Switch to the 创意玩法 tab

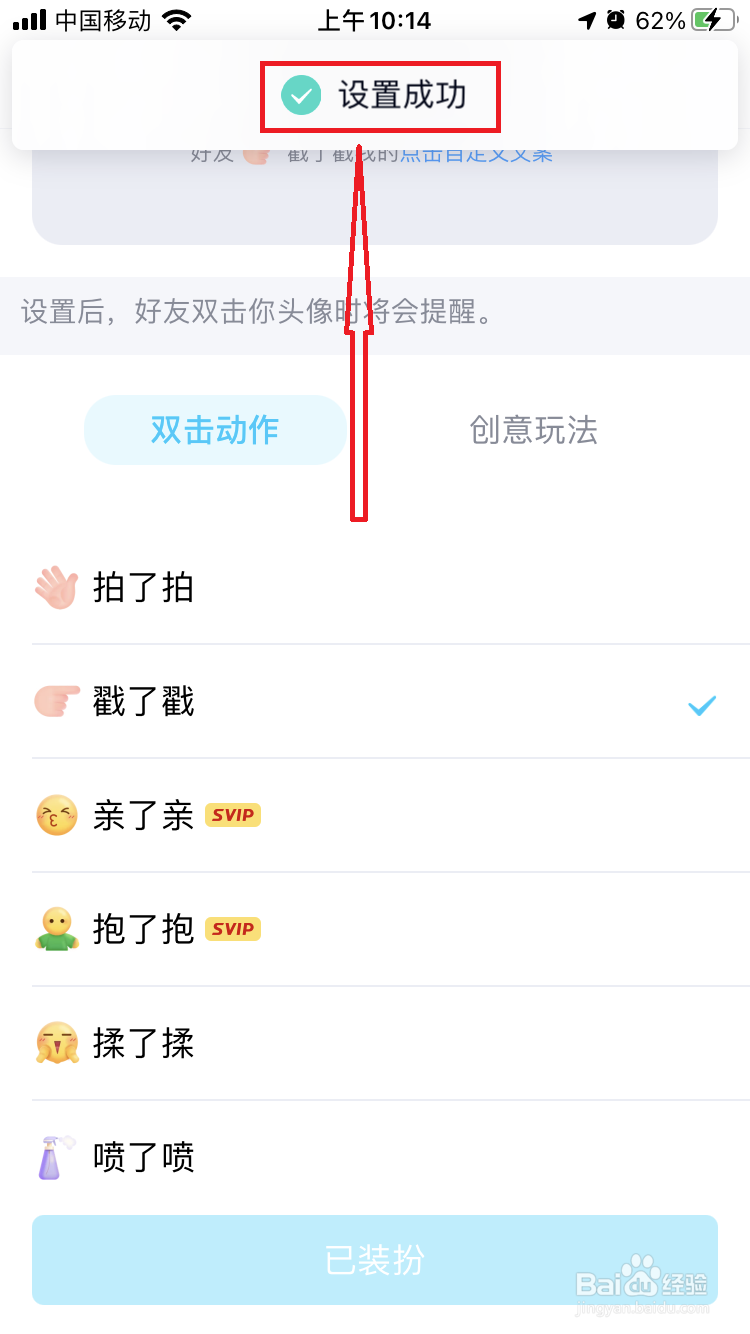[x=533, y=430]
